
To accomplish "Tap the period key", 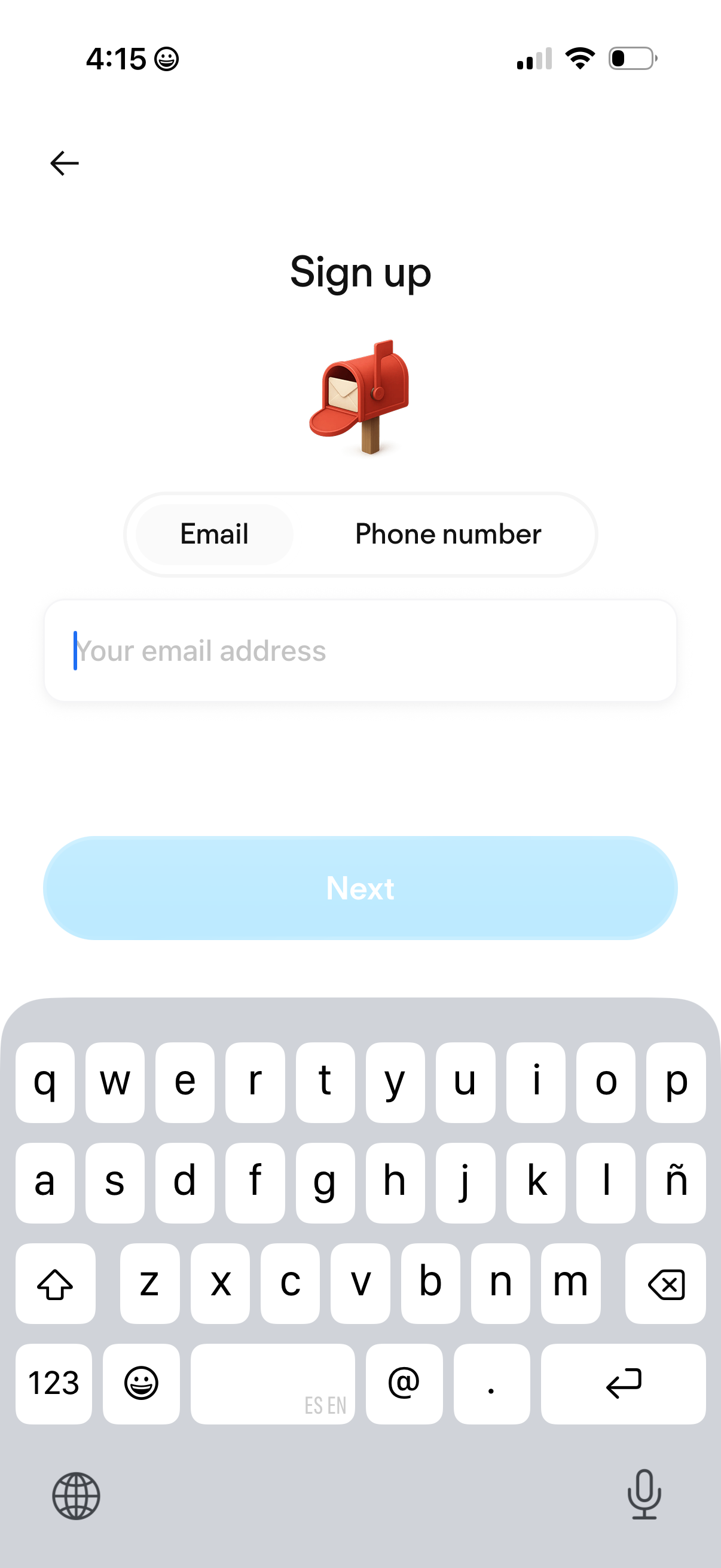I will (491, 1383).
